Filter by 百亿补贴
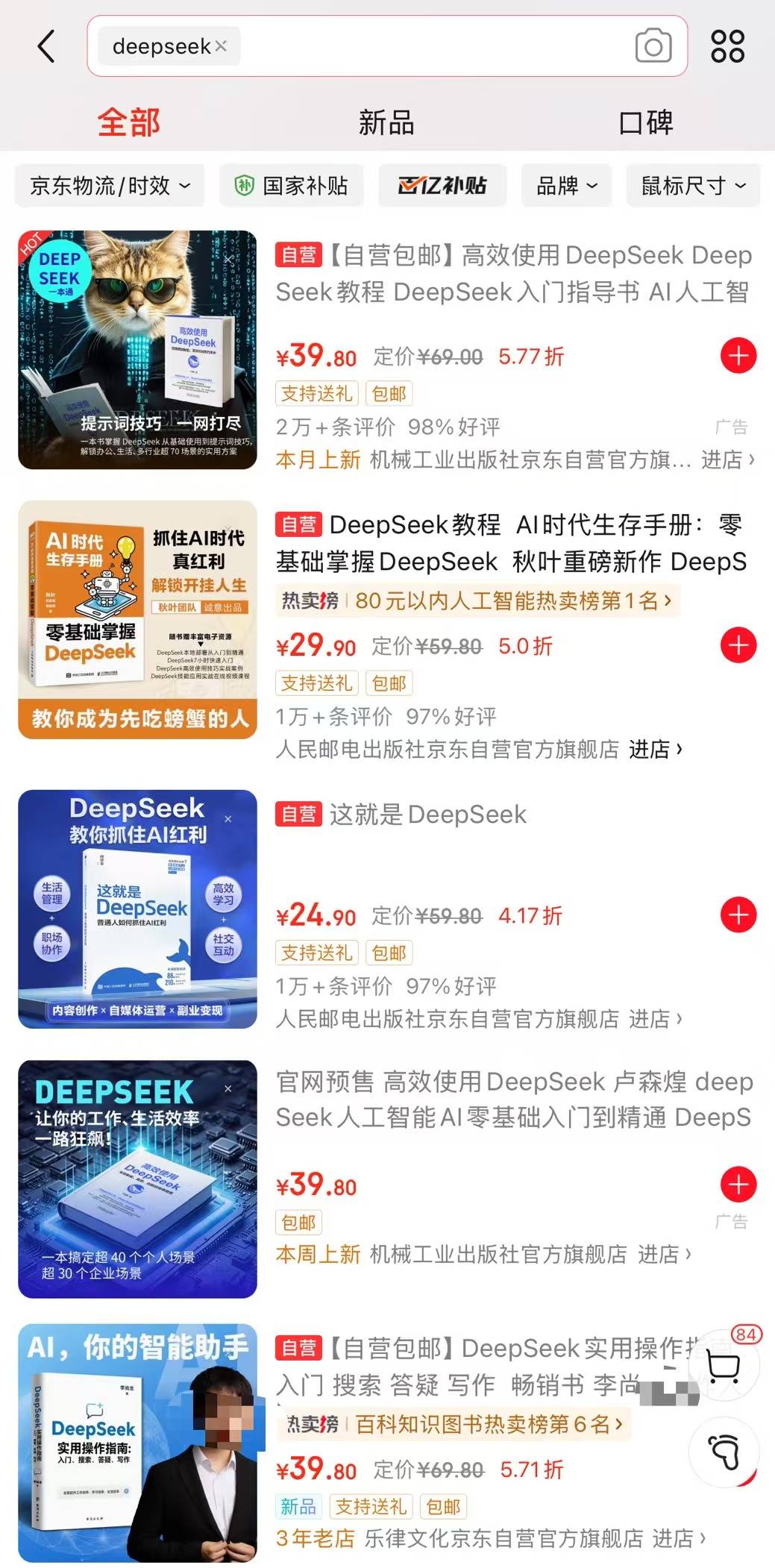 click(442, 186)
